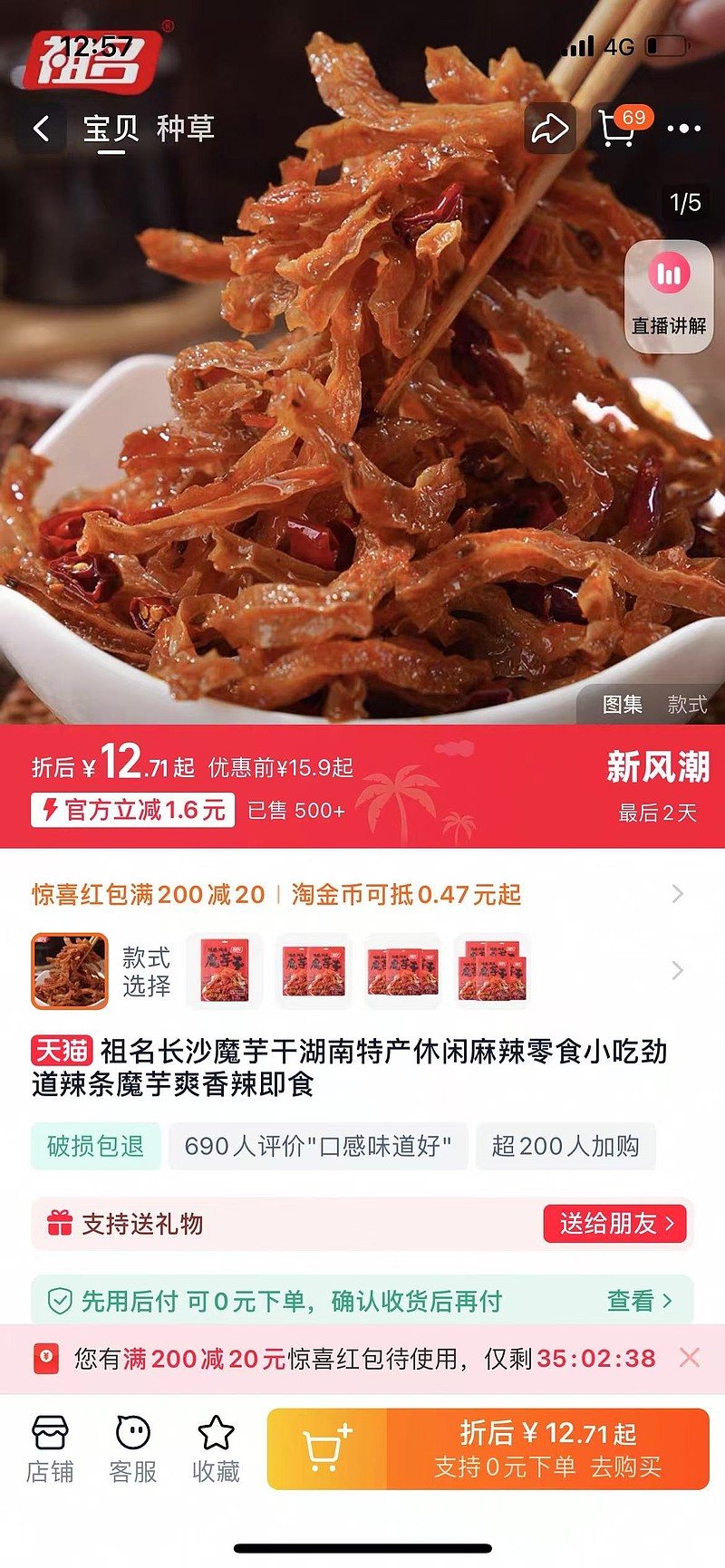
Task: View 先用后付 details via 查看
Action: click(x=639, y=1301)
